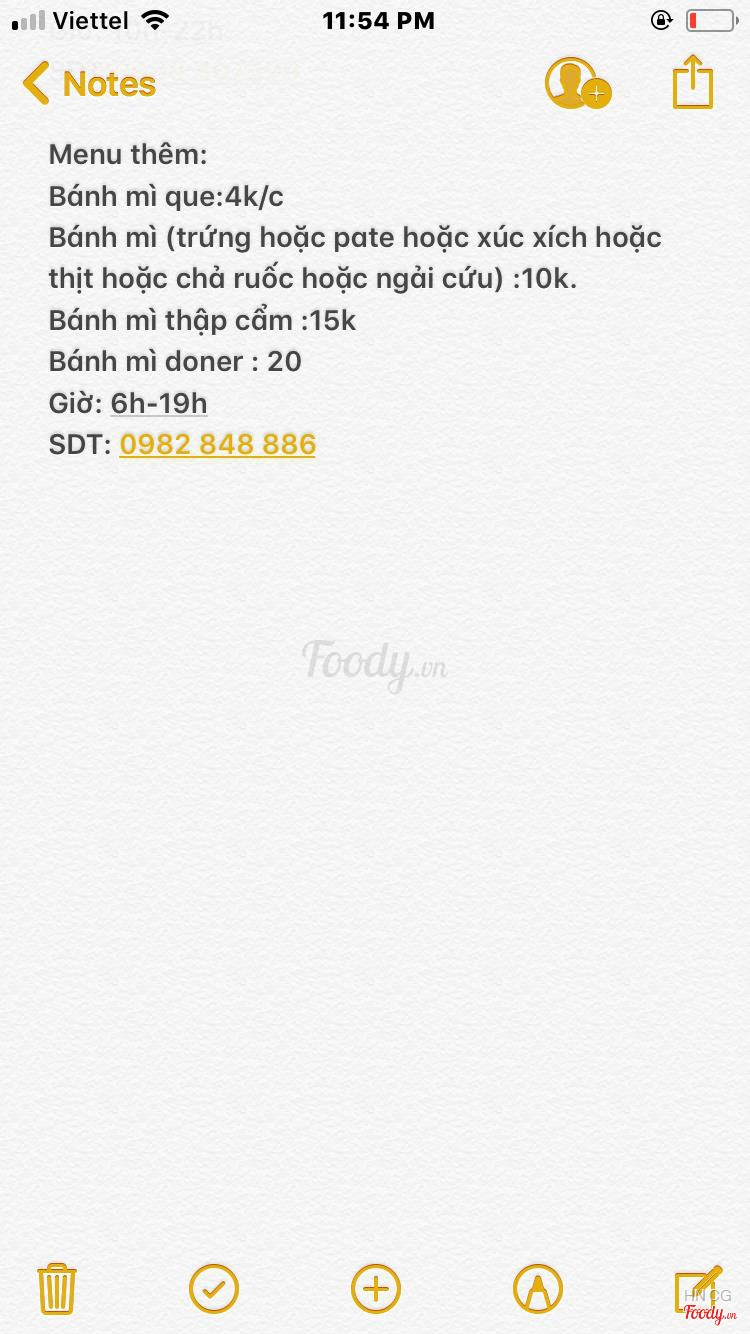Open the share sheet
The image size is (750, 1334).
tap(692, 82)
